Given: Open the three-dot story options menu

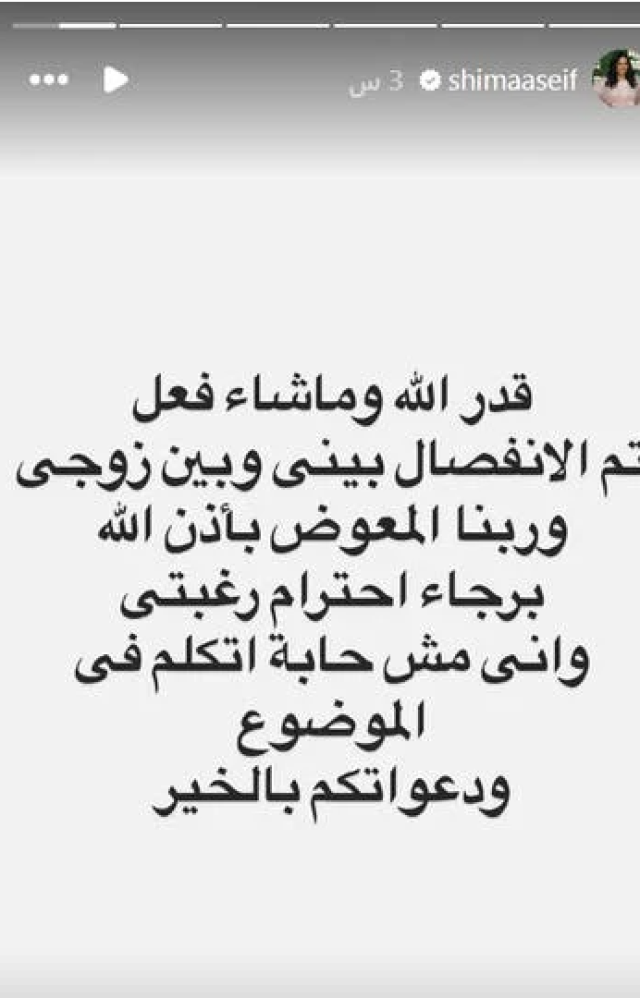Looking at the screenshot, I should pyautogui.click(x=47, y=80).
